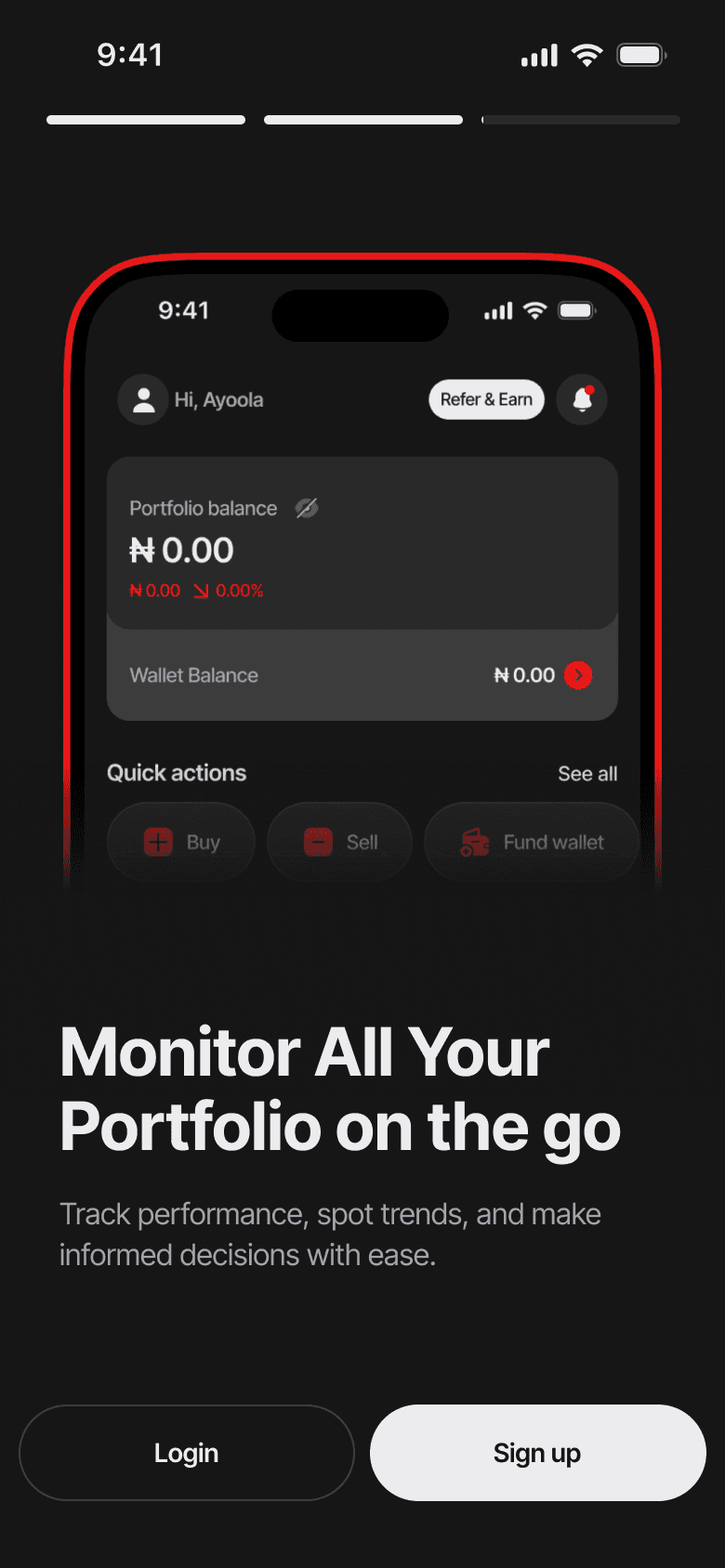Create an account with Sign up
Screen dimensions: 725x1568
click(x=537, y=1453)
